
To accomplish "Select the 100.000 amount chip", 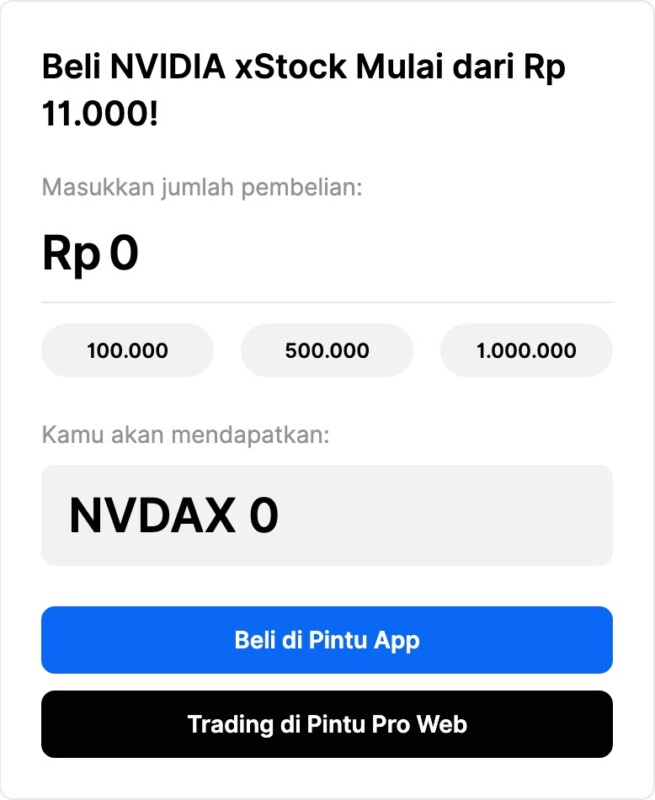I will (x=127, y=351).
